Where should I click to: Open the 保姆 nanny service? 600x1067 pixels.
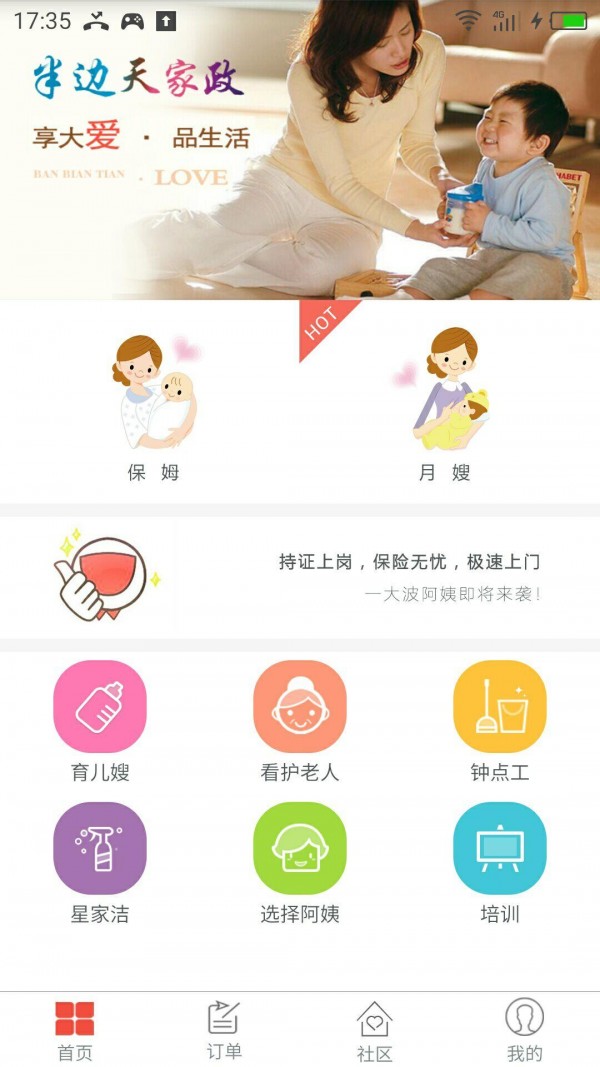(152, 405)
